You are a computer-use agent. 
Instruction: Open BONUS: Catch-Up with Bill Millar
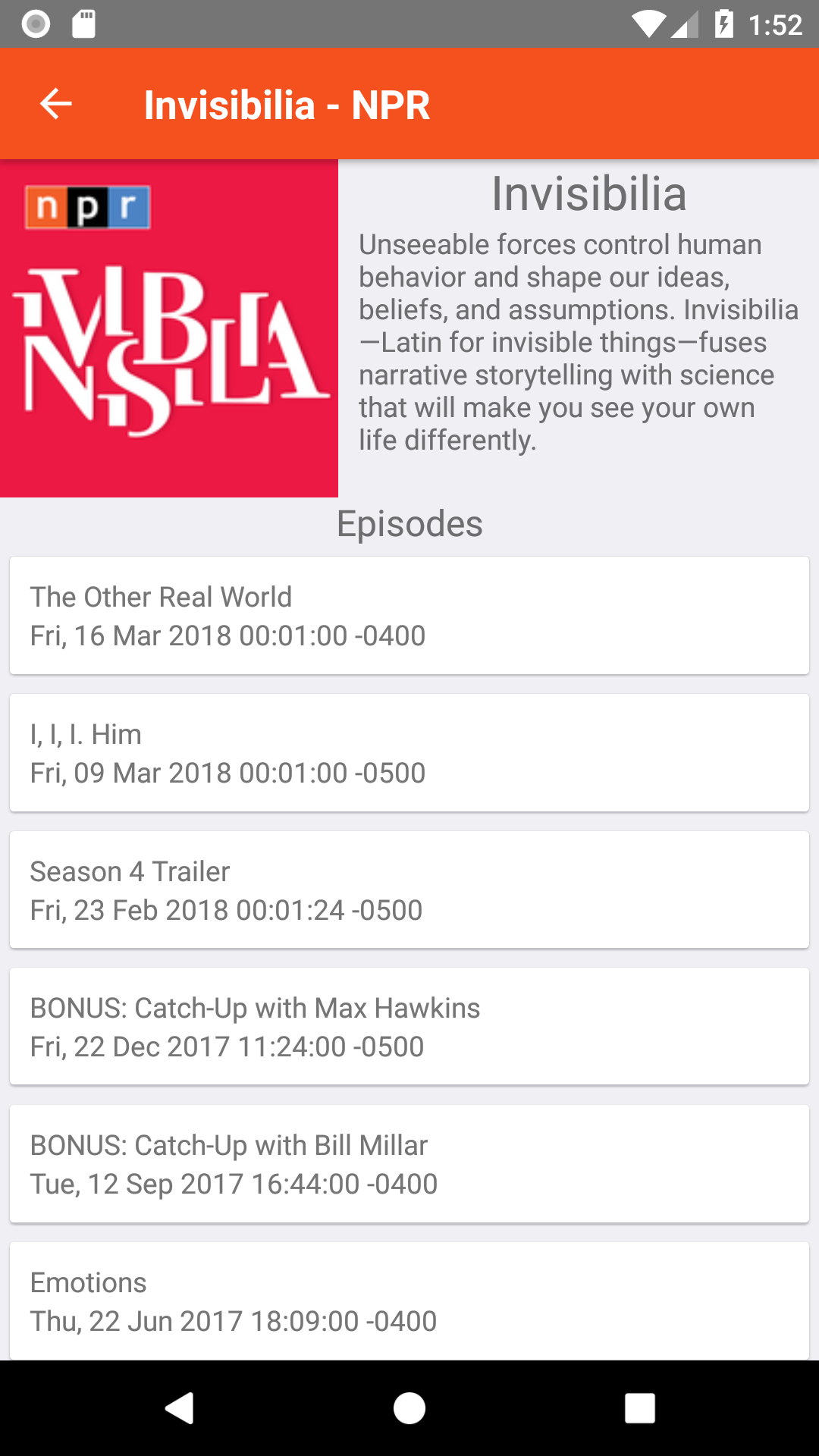click(x=409, y=1164)
